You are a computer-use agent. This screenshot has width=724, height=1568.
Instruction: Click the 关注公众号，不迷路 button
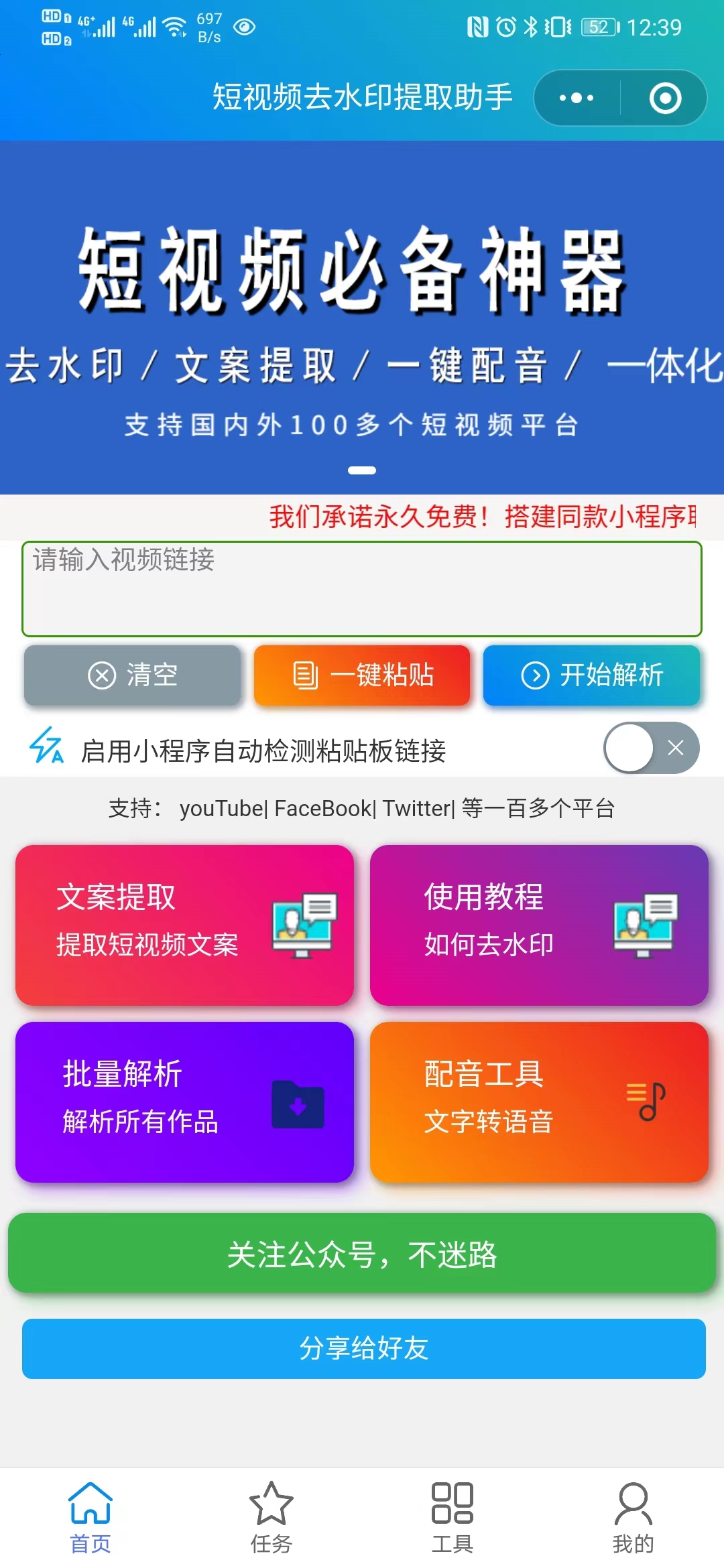362,1255
